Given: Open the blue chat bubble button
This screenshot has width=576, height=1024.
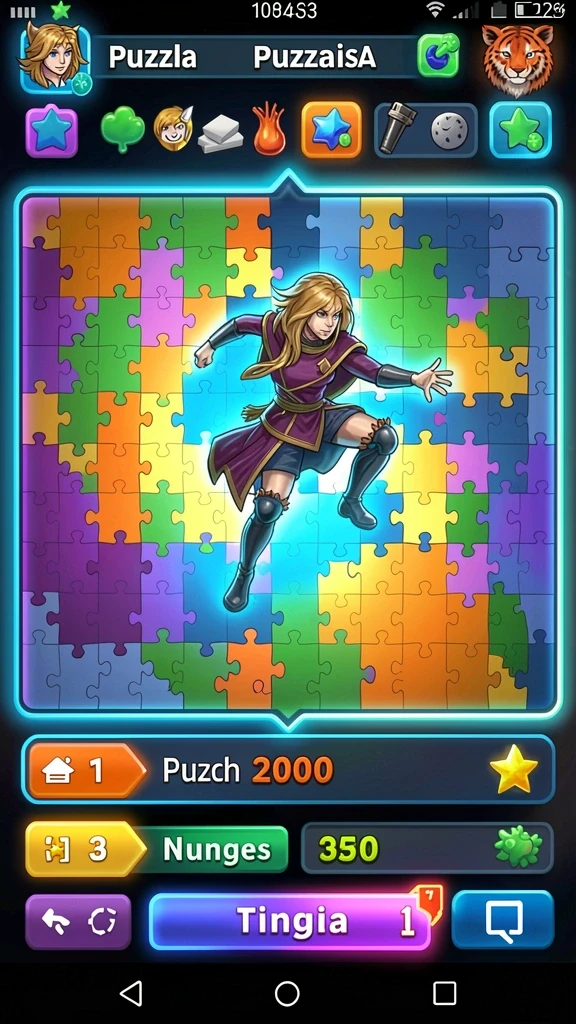Looking at the screenshot, I should pyautogui.click(x=503, y=920).
